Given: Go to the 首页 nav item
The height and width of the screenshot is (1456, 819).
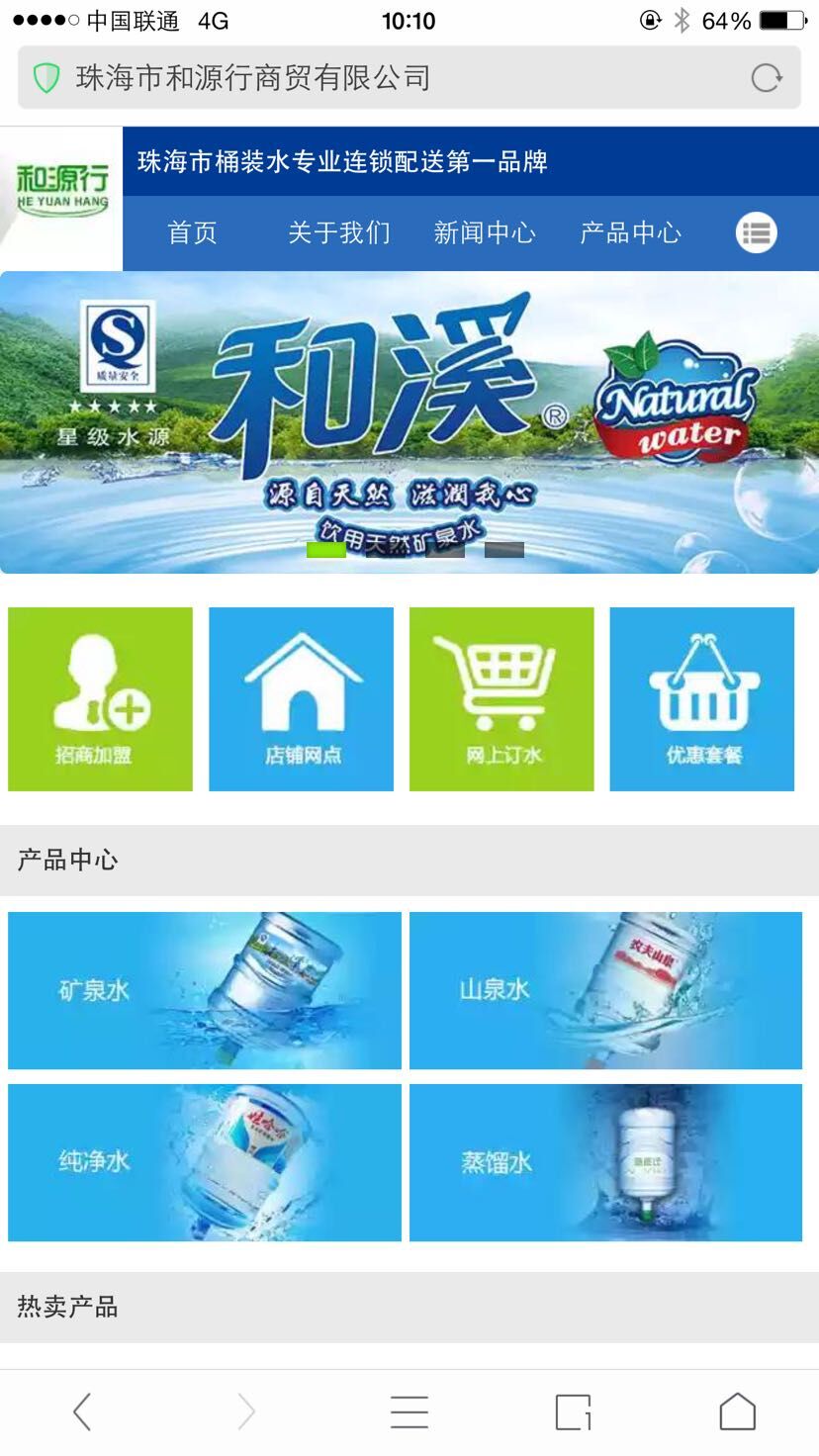Looking at the screenshot, I should (192, 232).
